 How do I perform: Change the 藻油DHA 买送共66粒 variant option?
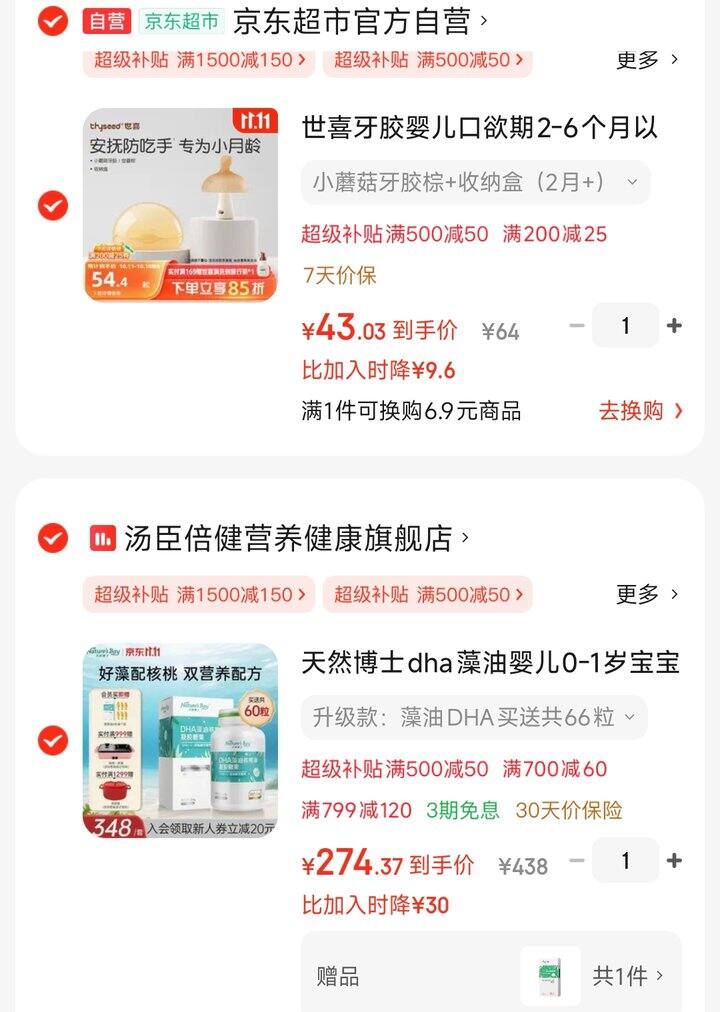[474, 717]
